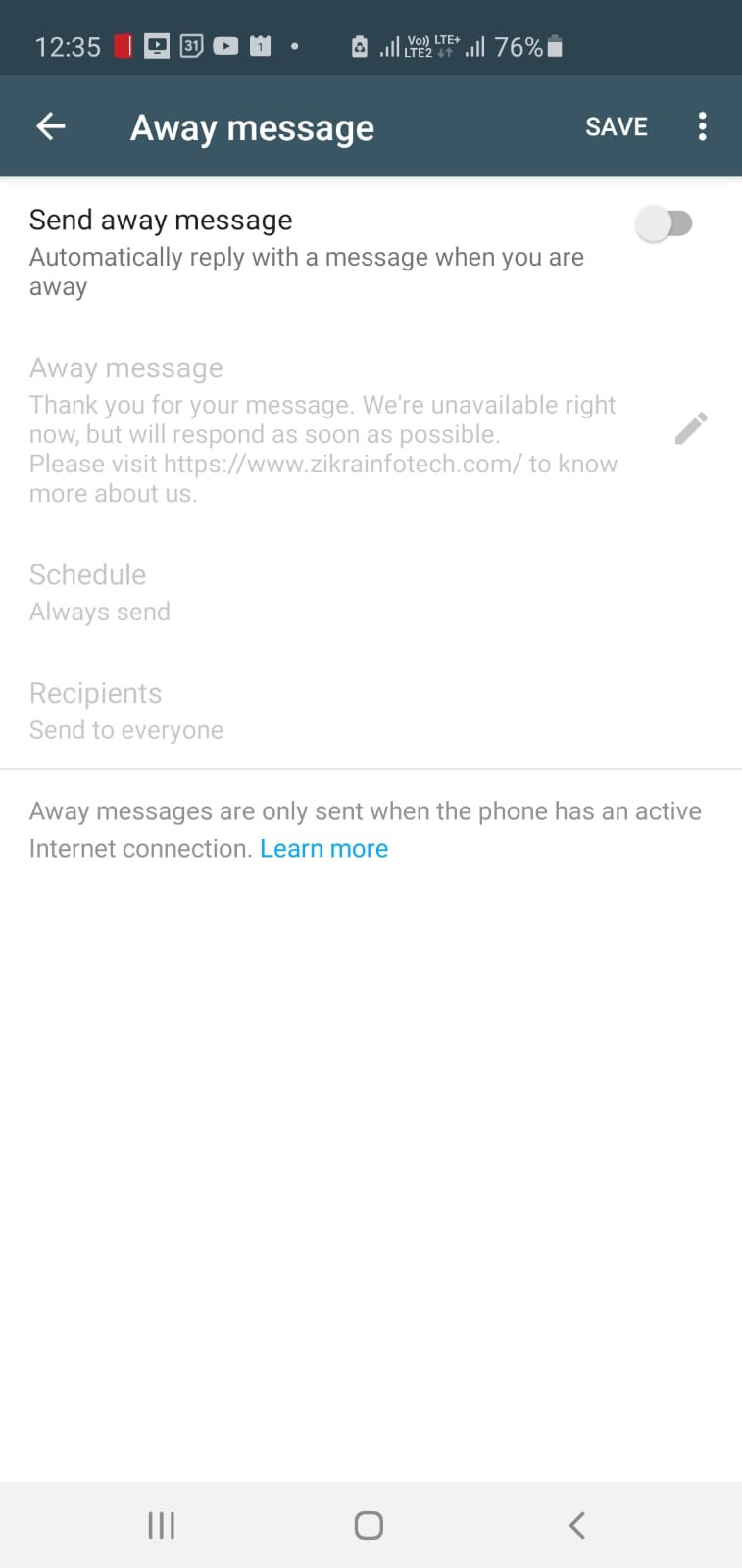This screenshot has width=742, height=1568.
Task: Go back using the app bar arrow
Action: (51, 126)
